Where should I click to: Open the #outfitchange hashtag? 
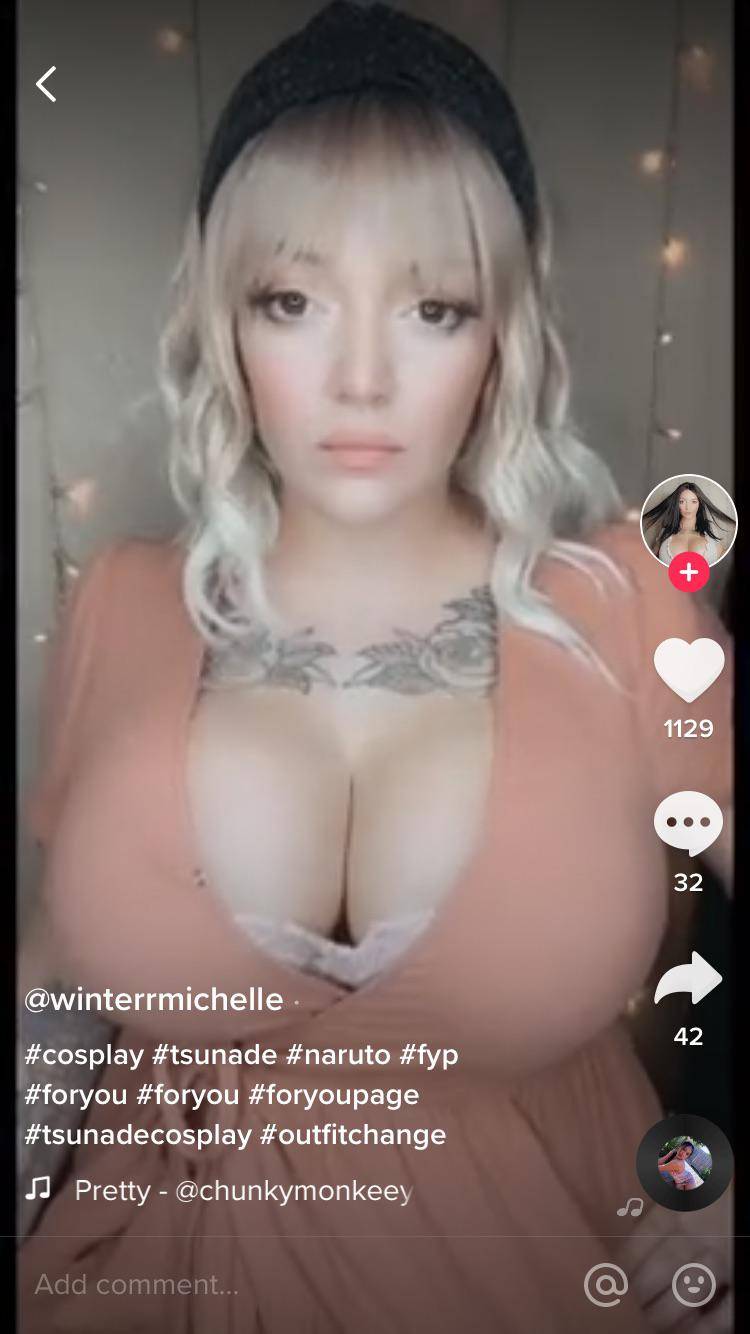[353, 1135]
